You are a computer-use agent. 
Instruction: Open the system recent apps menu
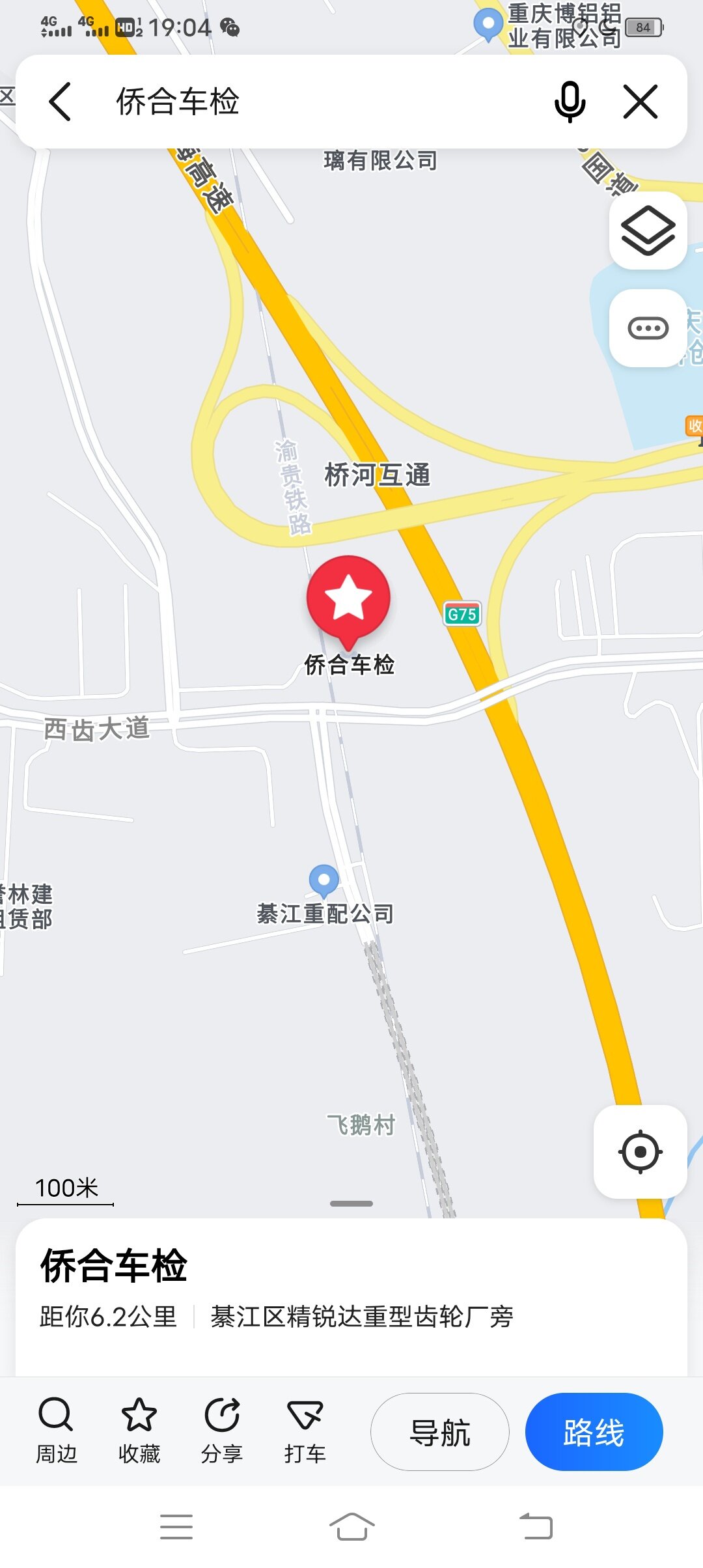[x=176, y=1526]
